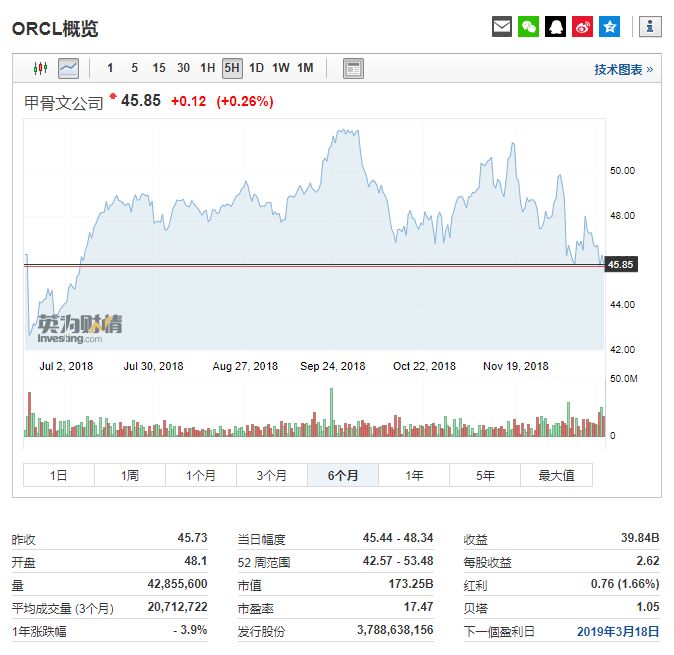
Task: Show the 最大值 chart range
Action: pos(556,475)
